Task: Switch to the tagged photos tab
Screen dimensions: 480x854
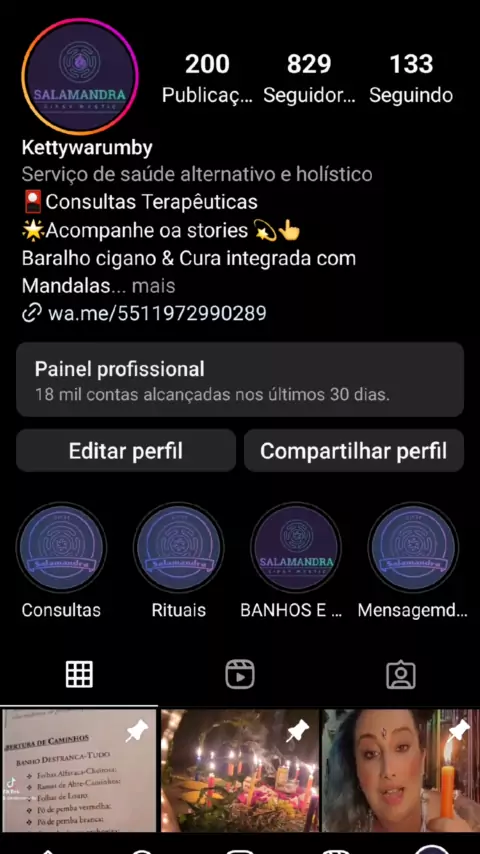Action: tap(400, 675)
